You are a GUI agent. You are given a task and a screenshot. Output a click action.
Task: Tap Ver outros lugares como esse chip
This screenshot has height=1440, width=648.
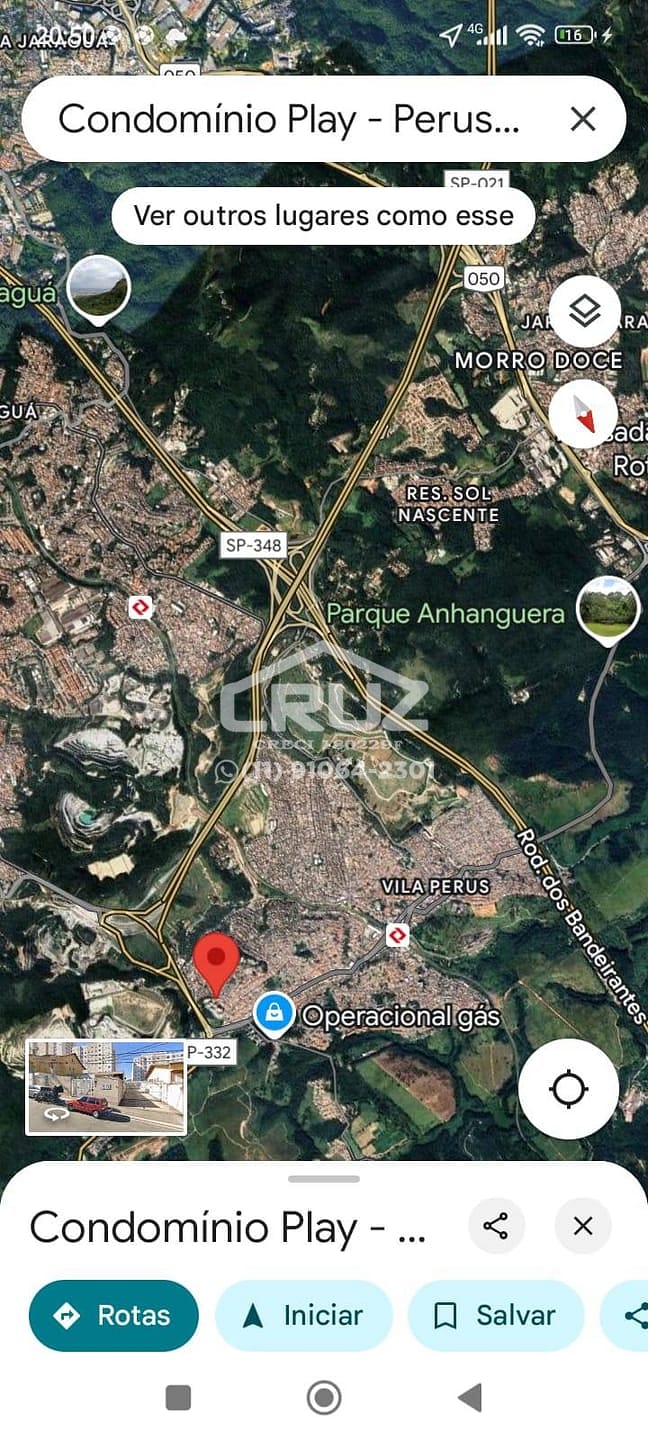323,216
